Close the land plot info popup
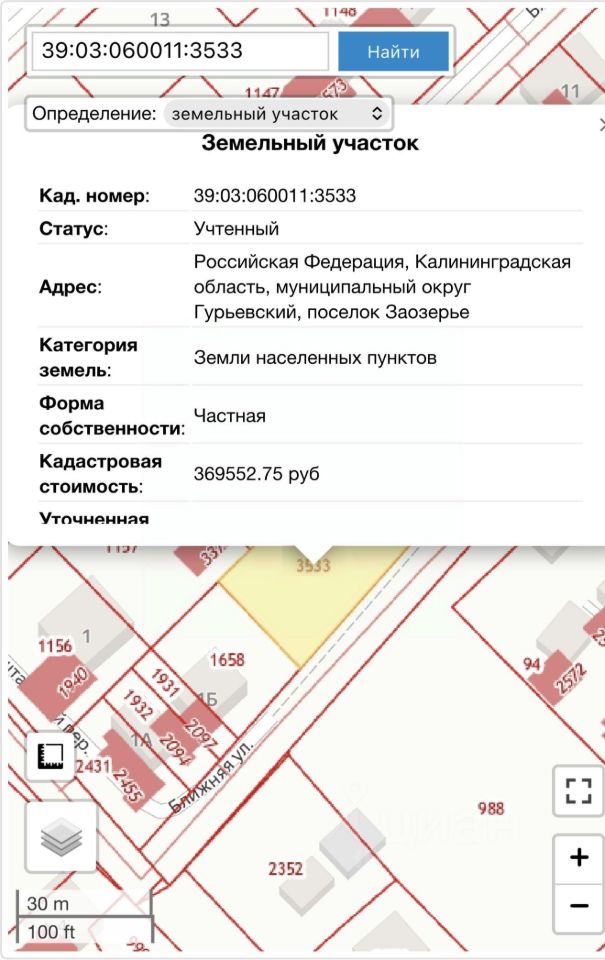This screenshot has width=605, height=960. [x=600, y=125]
